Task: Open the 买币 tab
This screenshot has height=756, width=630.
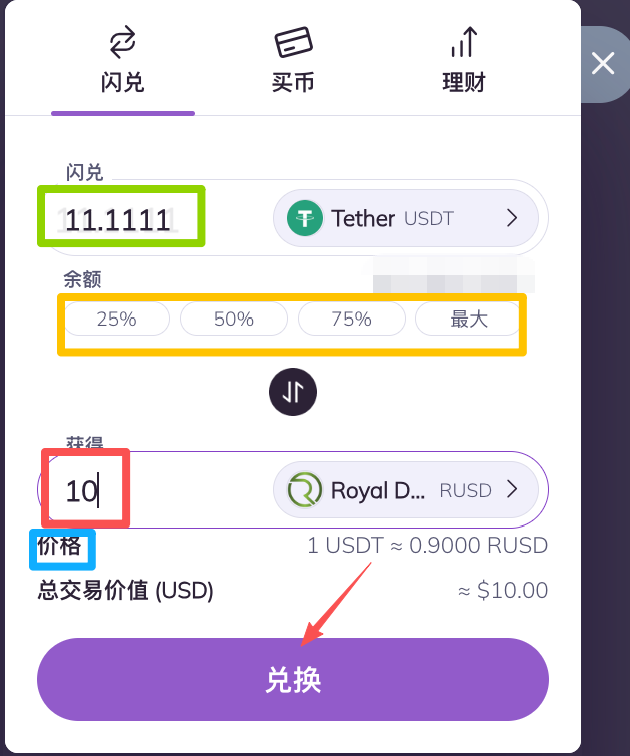Action: pos(292,61)
